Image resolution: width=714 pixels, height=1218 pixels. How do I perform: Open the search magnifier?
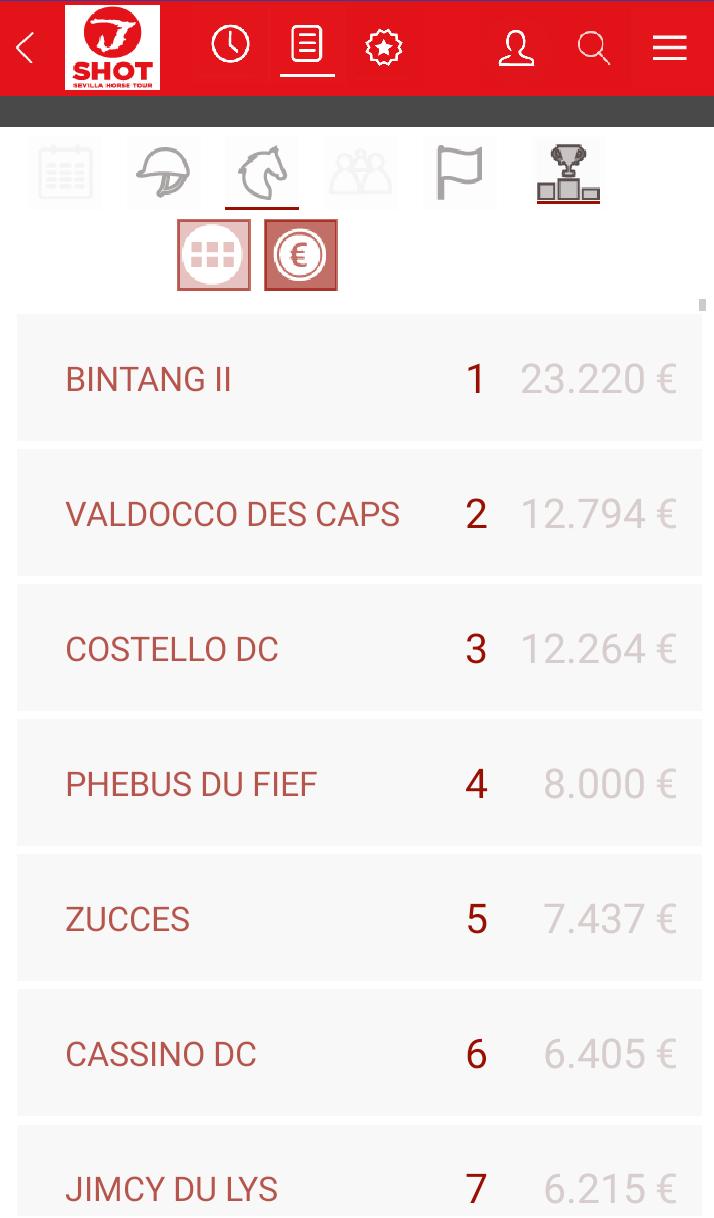pyautogui.click(x=594, y=47)
